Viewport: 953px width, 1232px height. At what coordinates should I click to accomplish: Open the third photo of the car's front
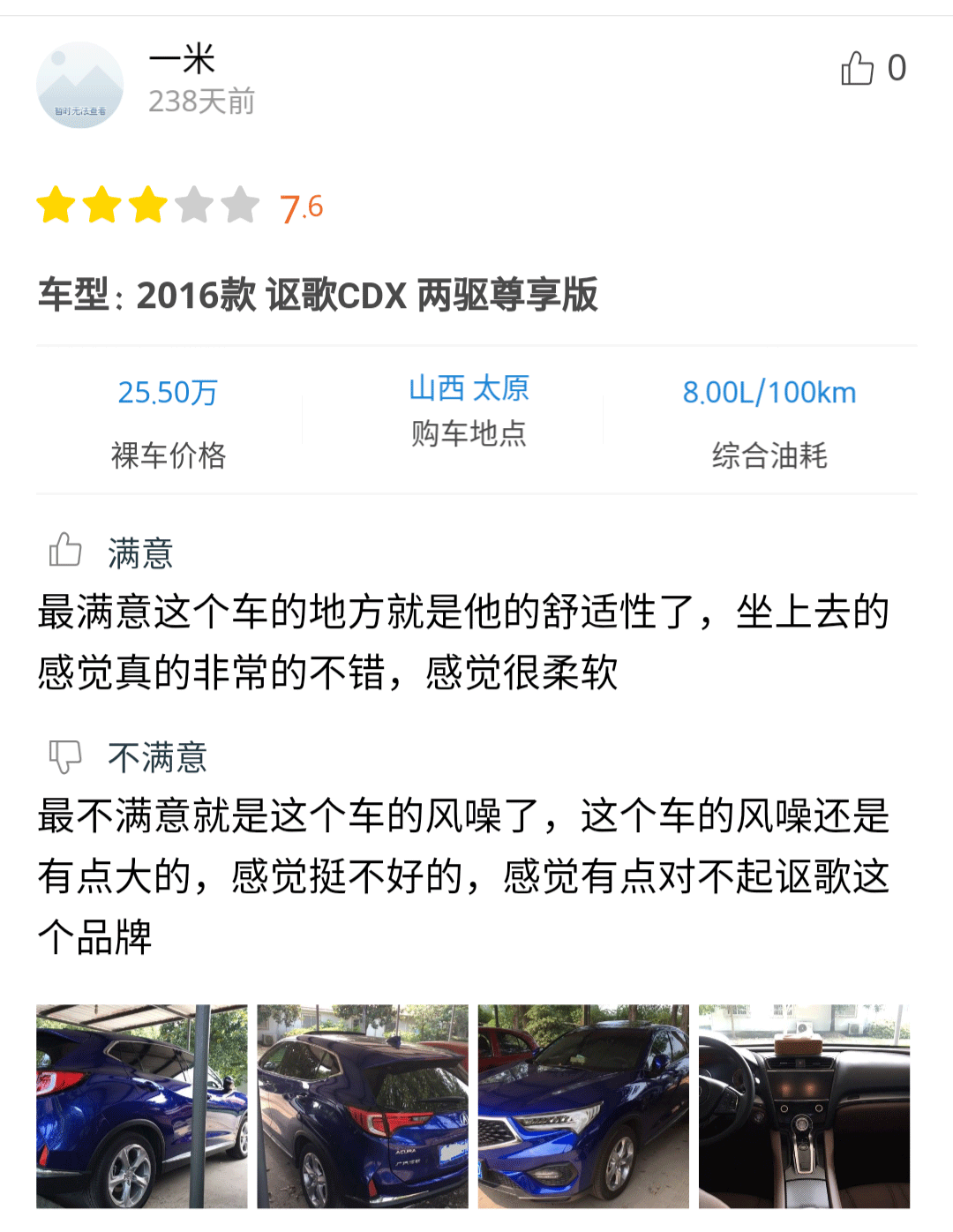(x=583, y=1106)
